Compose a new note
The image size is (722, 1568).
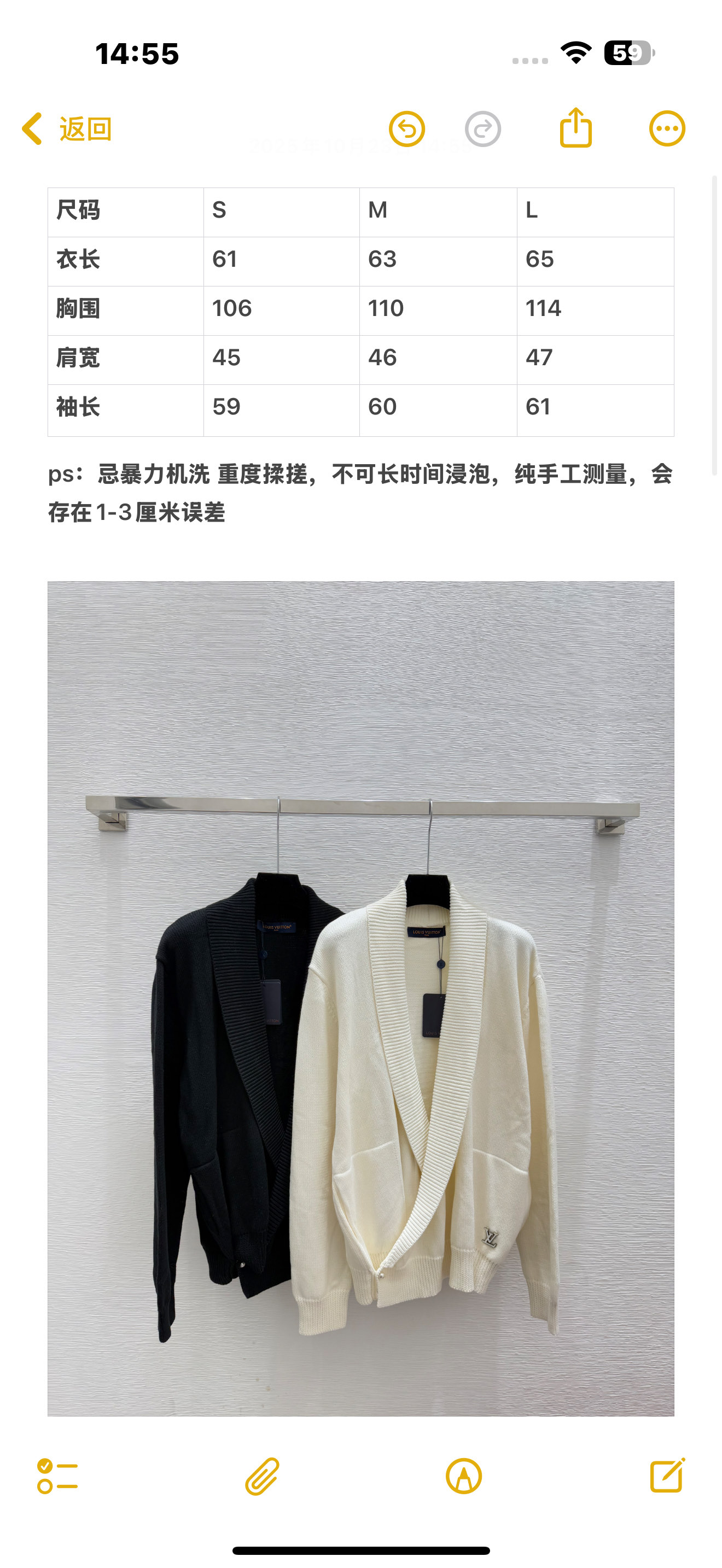(667, 1475)
